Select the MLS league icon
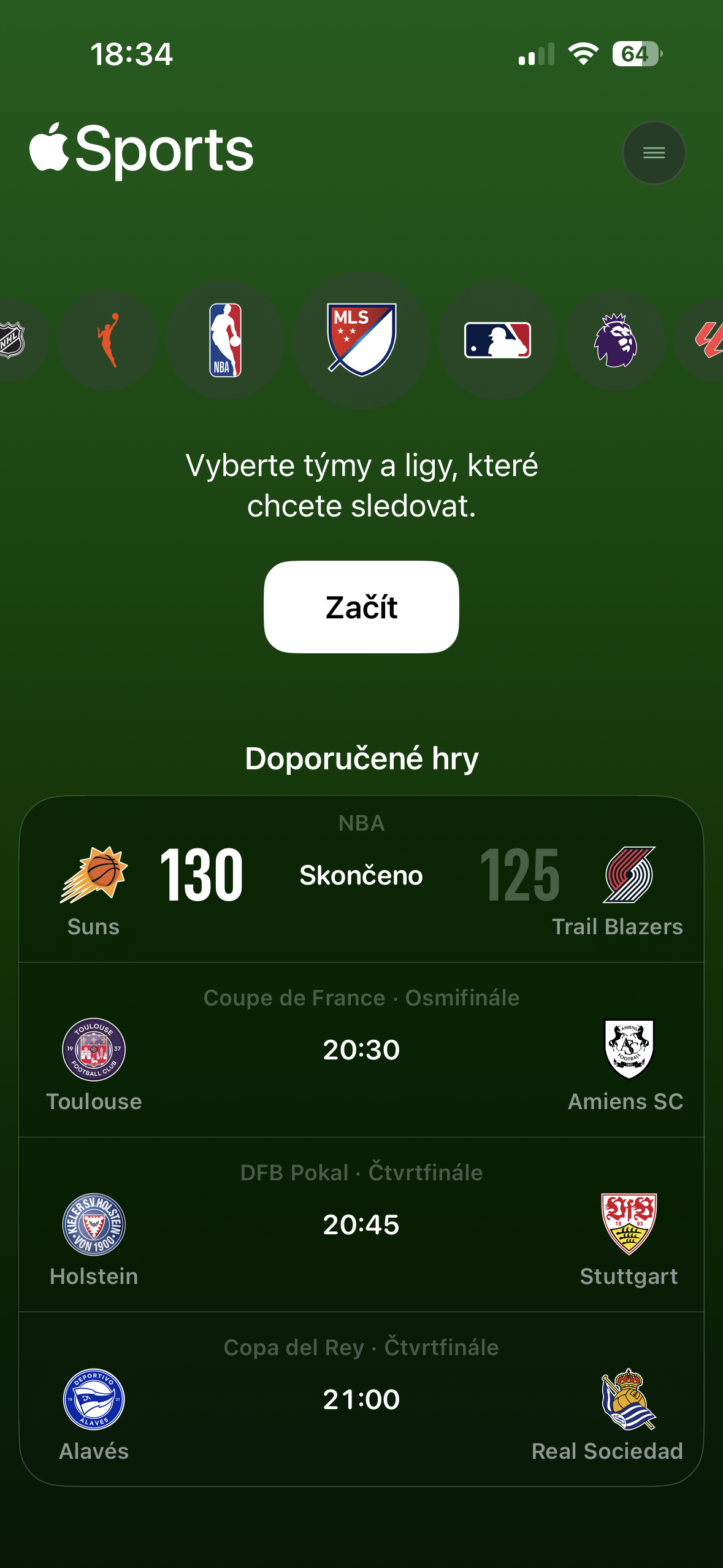The width and height of the screenshot is (723, 1568). tap(361, 340)
